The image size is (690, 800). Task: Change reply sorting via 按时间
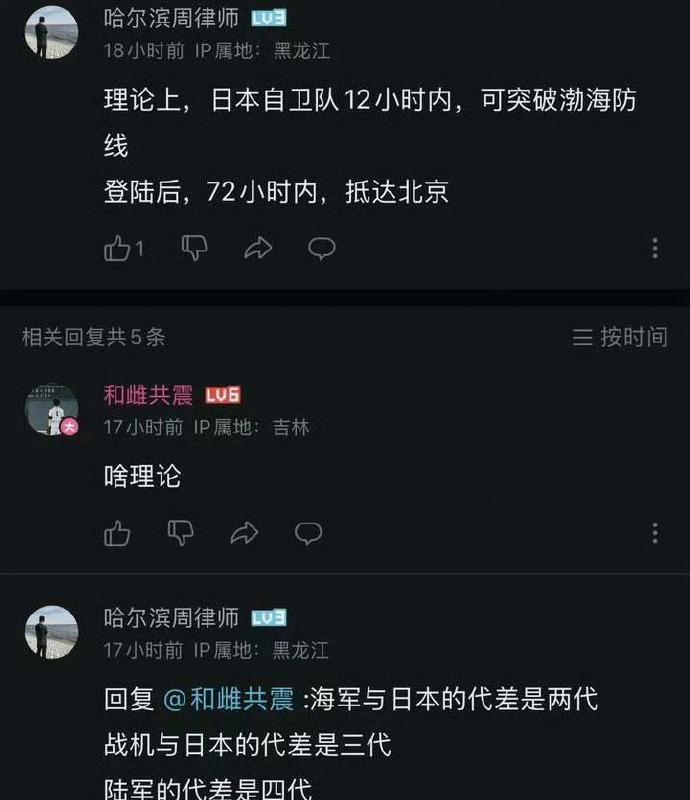click(x=620, y=337)
